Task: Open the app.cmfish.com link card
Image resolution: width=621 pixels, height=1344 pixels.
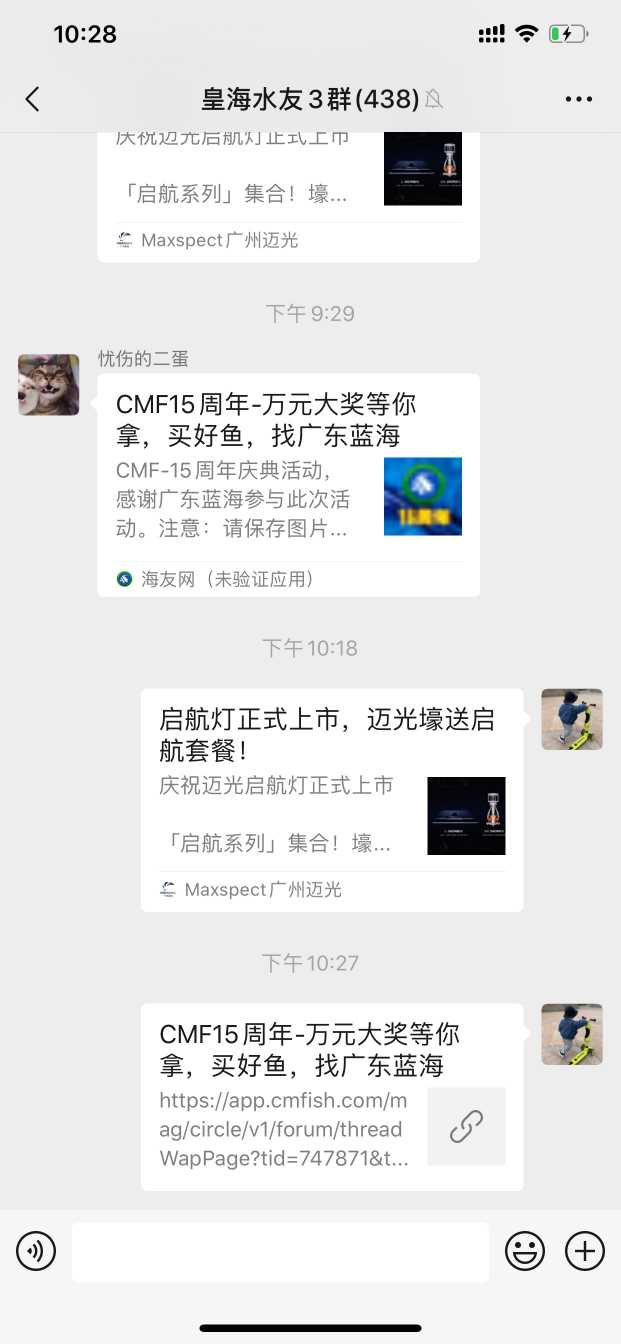Action: (x=331, y=1096)
